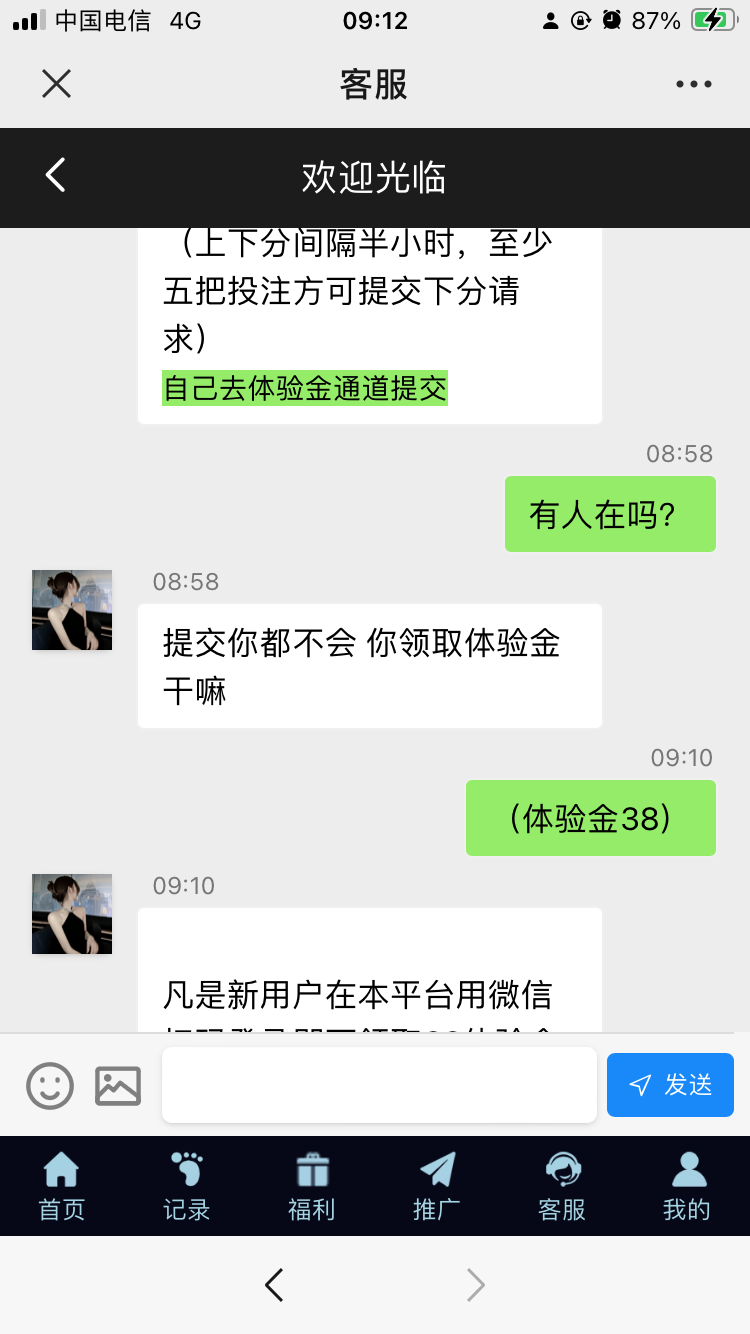Select the 客服 tab
The width and height of the screenshot is (750, 1334).
[x=562, y=1186]
